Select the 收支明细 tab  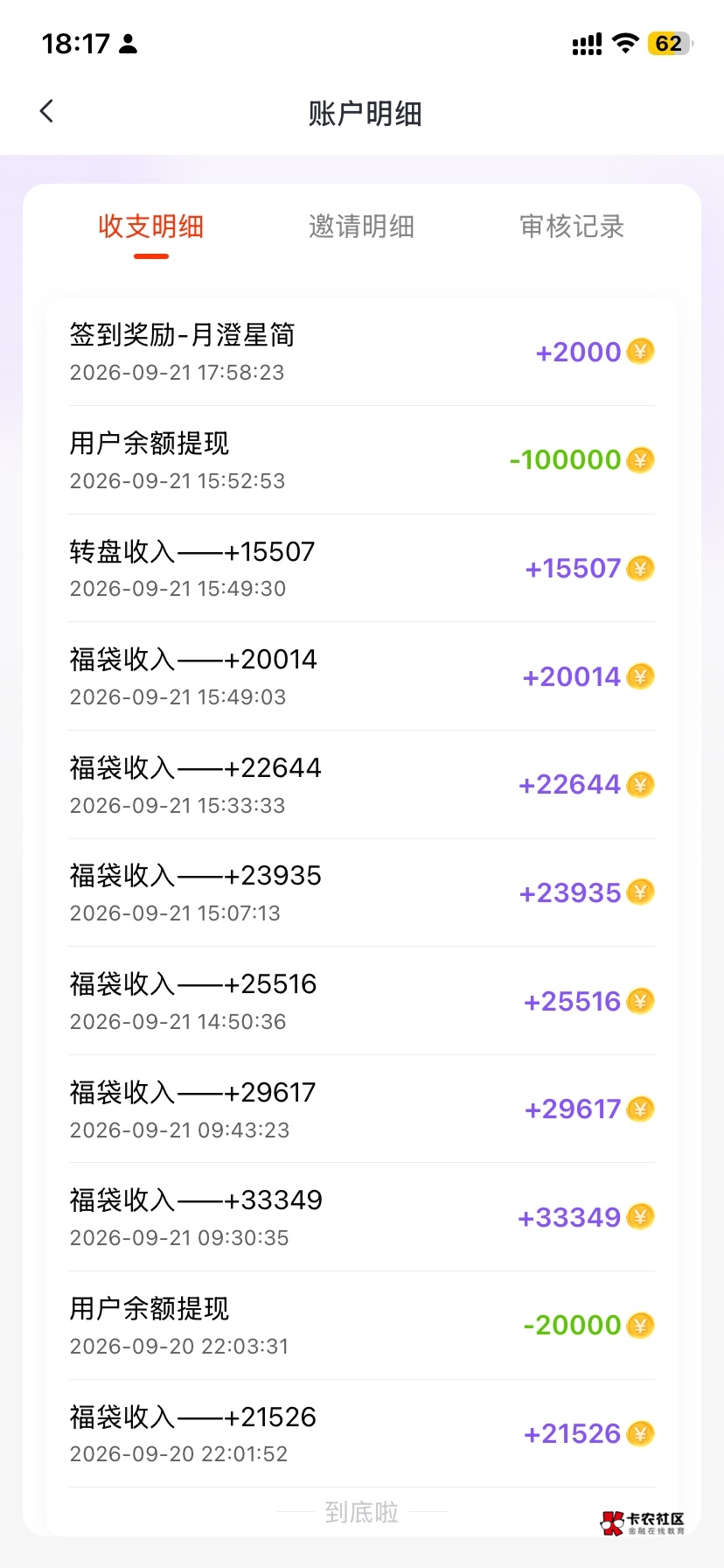click(x=151, y=227)
